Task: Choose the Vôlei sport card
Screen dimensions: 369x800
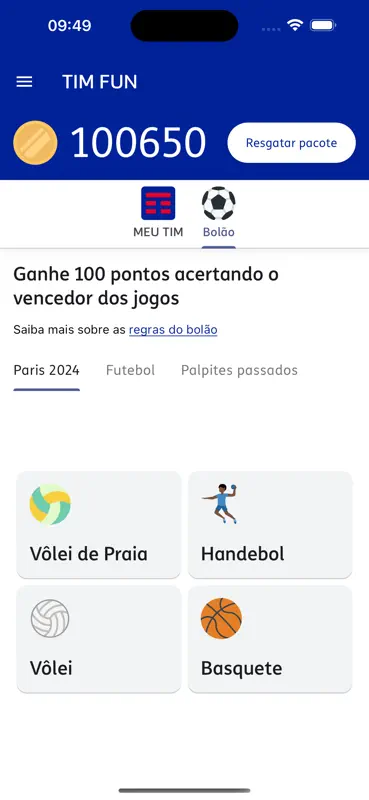Action: pos(99,639)
